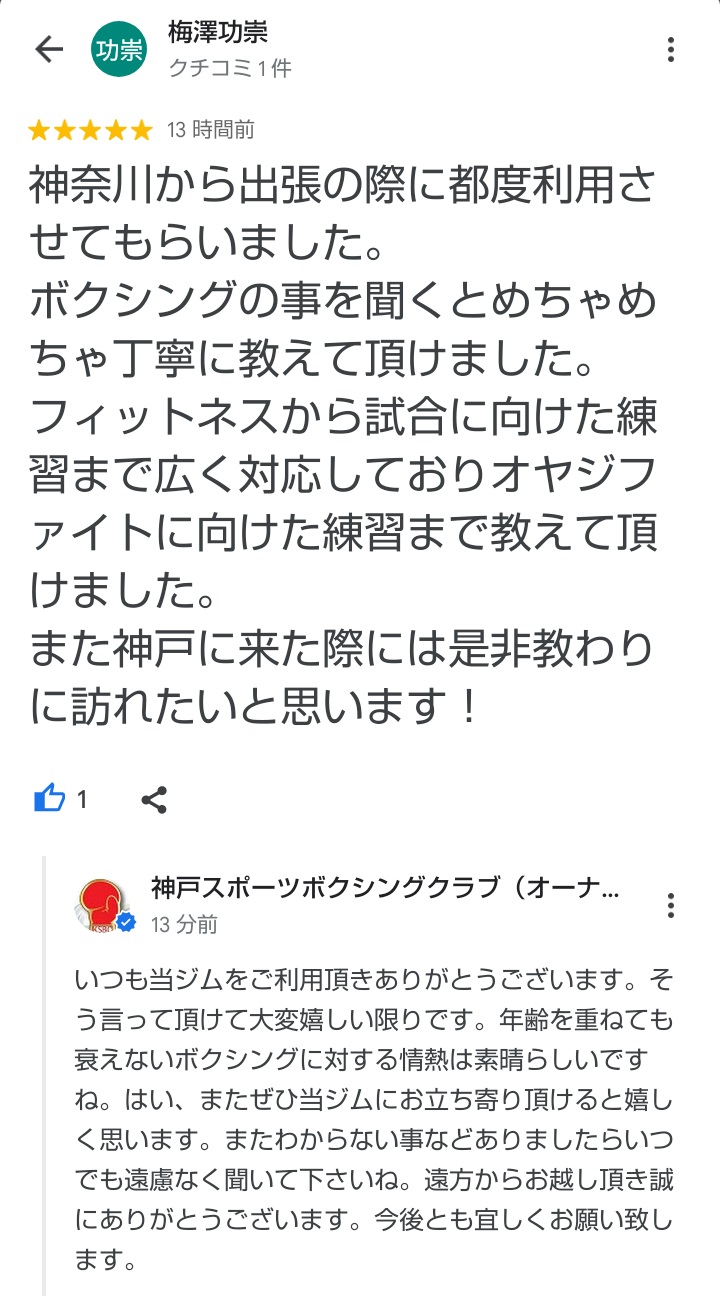Click the first star of the rating
Image resolution: width=720 pixels, height=1307 pixels.
coord(37,128)
